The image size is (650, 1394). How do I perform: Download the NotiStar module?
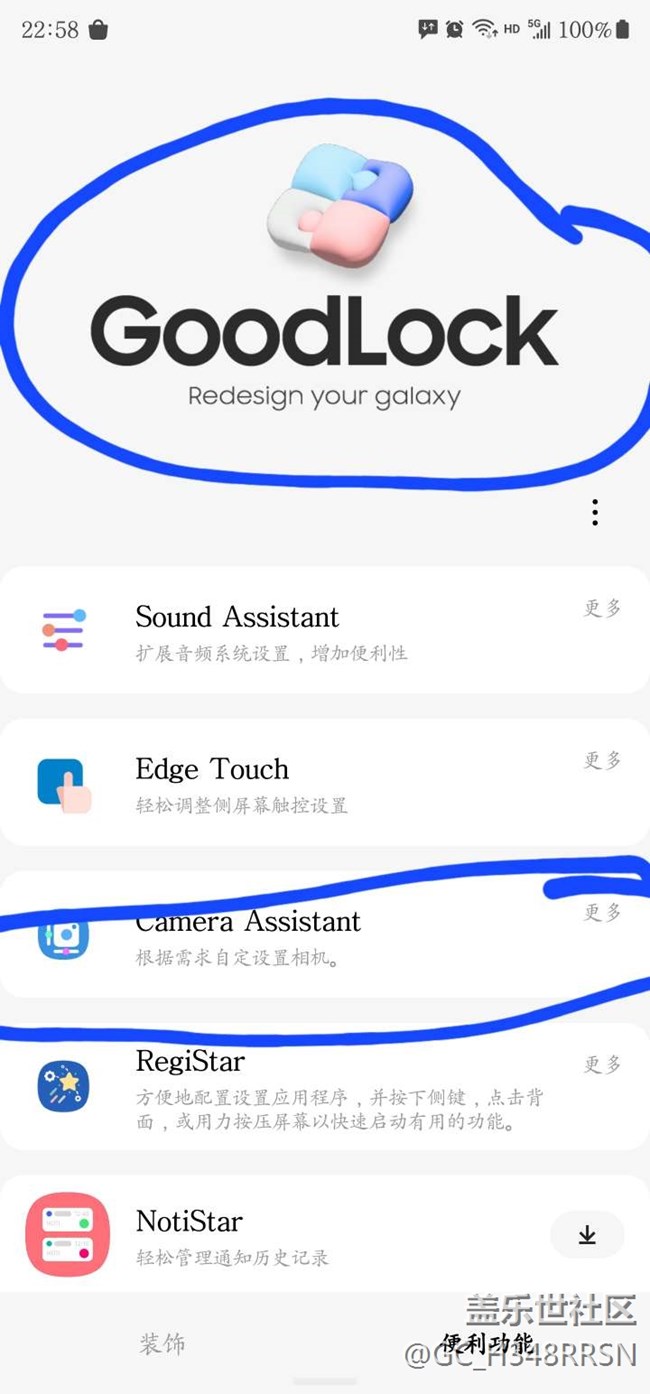(x=587, y=1235)
